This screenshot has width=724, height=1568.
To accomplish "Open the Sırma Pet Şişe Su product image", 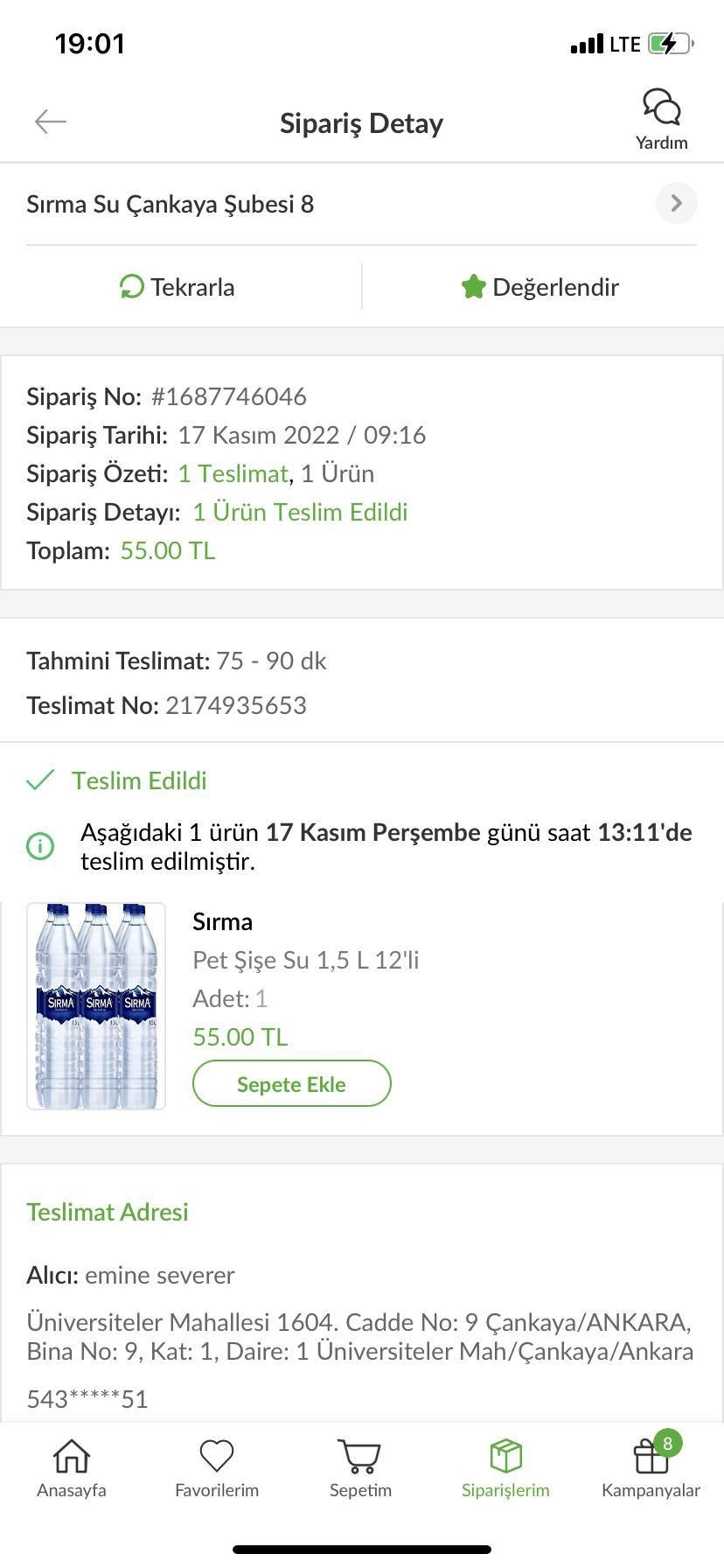I will [x=96, y=1006].
